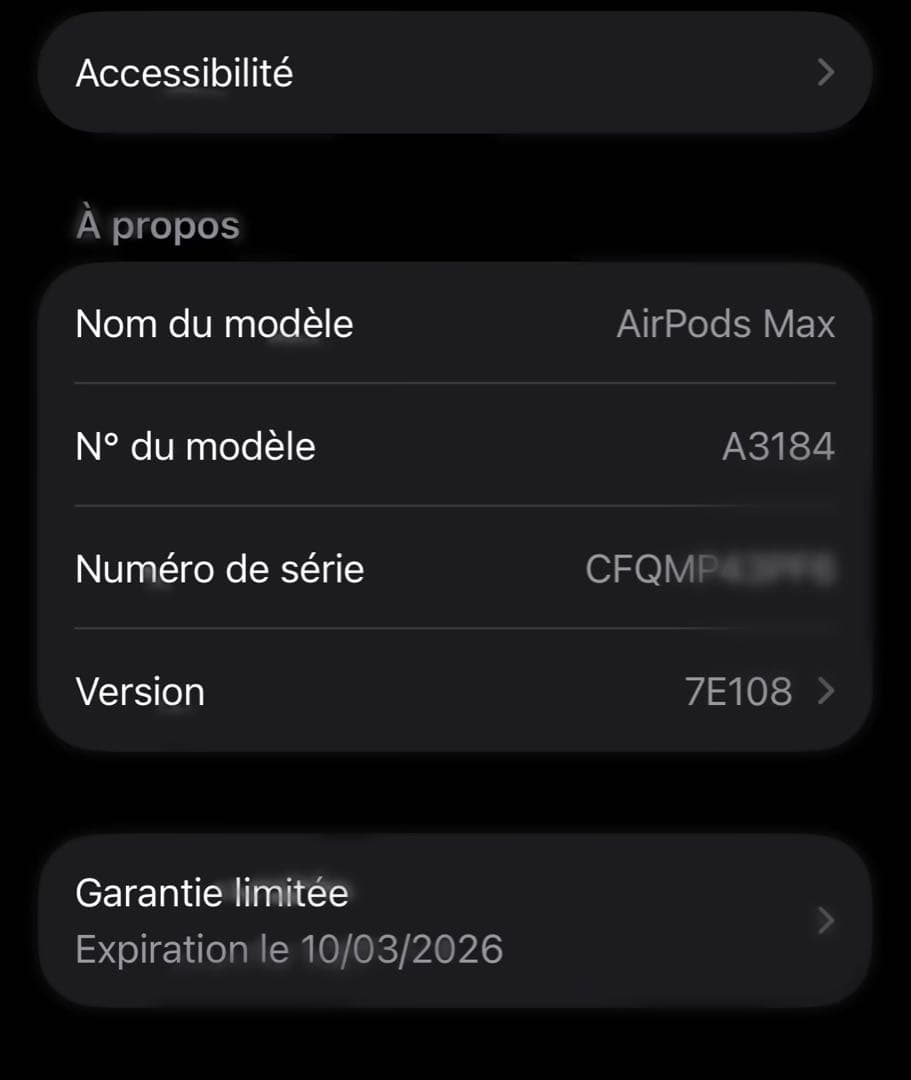
Task: Click the chevron next to Accessibilité
Action: coord(824,72)
